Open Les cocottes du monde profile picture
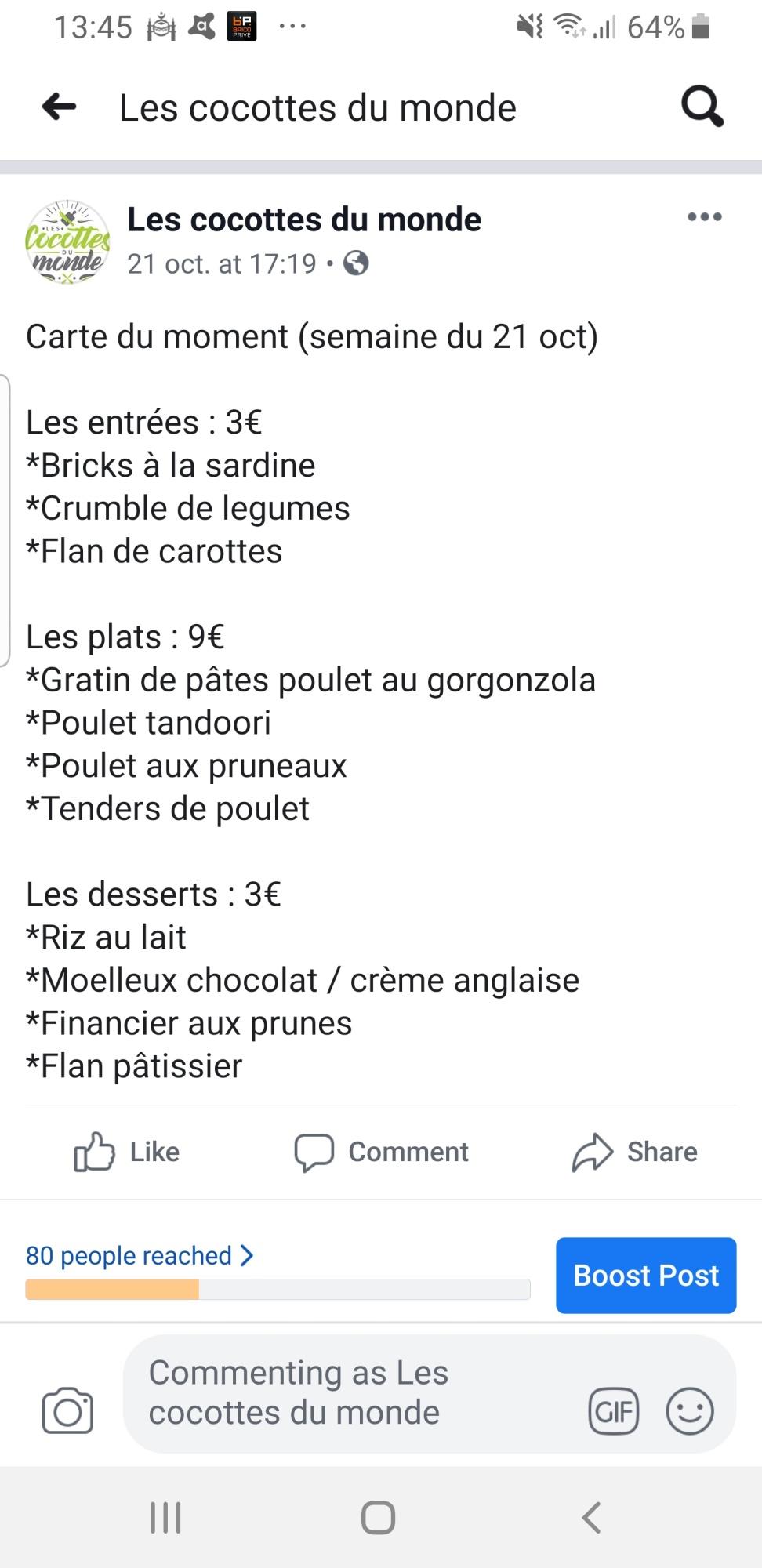Image resolution: width=762 pixels, height=1568 pixels. 67,242
